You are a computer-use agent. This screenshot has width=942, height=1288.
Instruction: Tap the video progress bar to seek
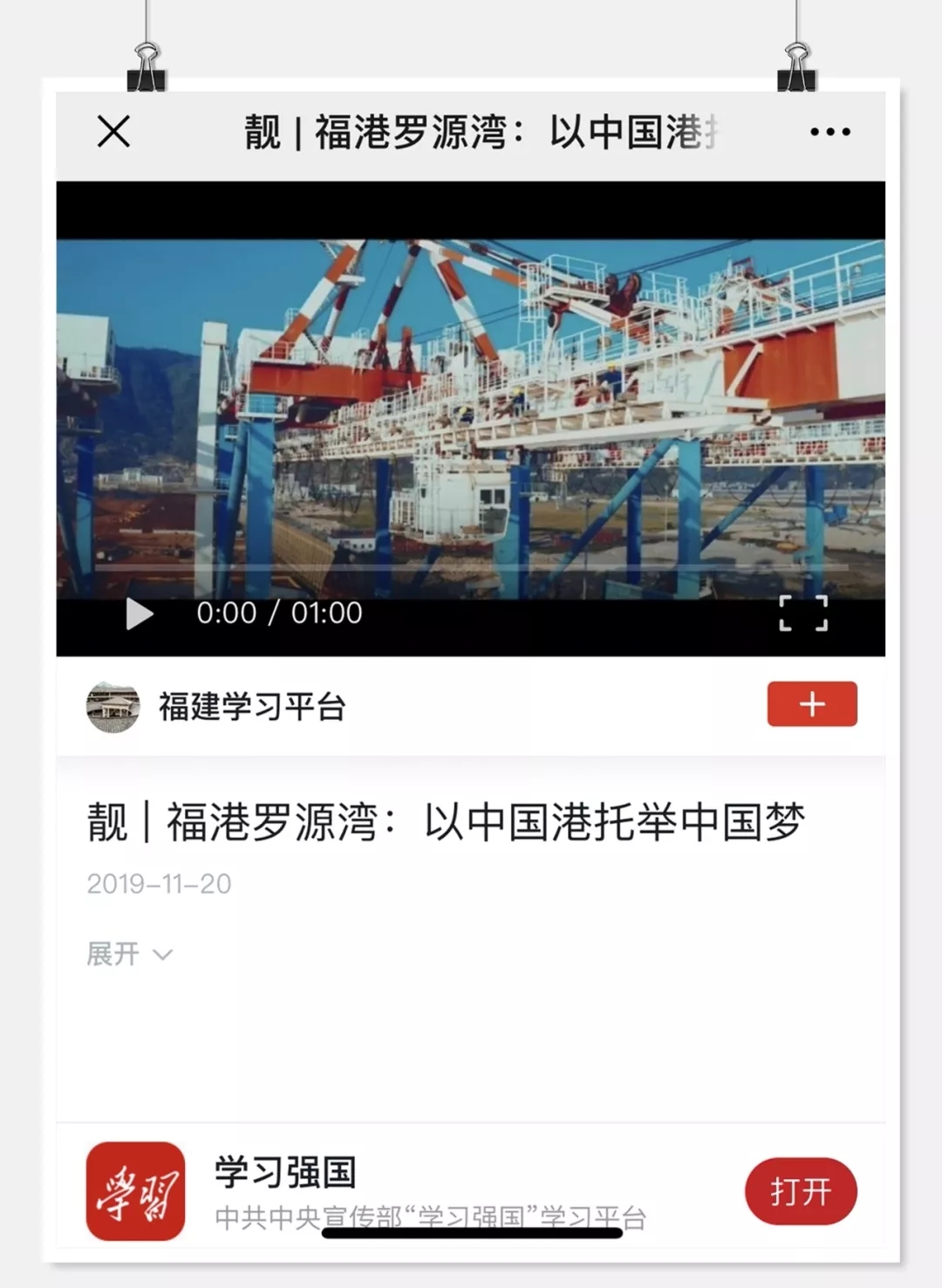coord(471,568)
